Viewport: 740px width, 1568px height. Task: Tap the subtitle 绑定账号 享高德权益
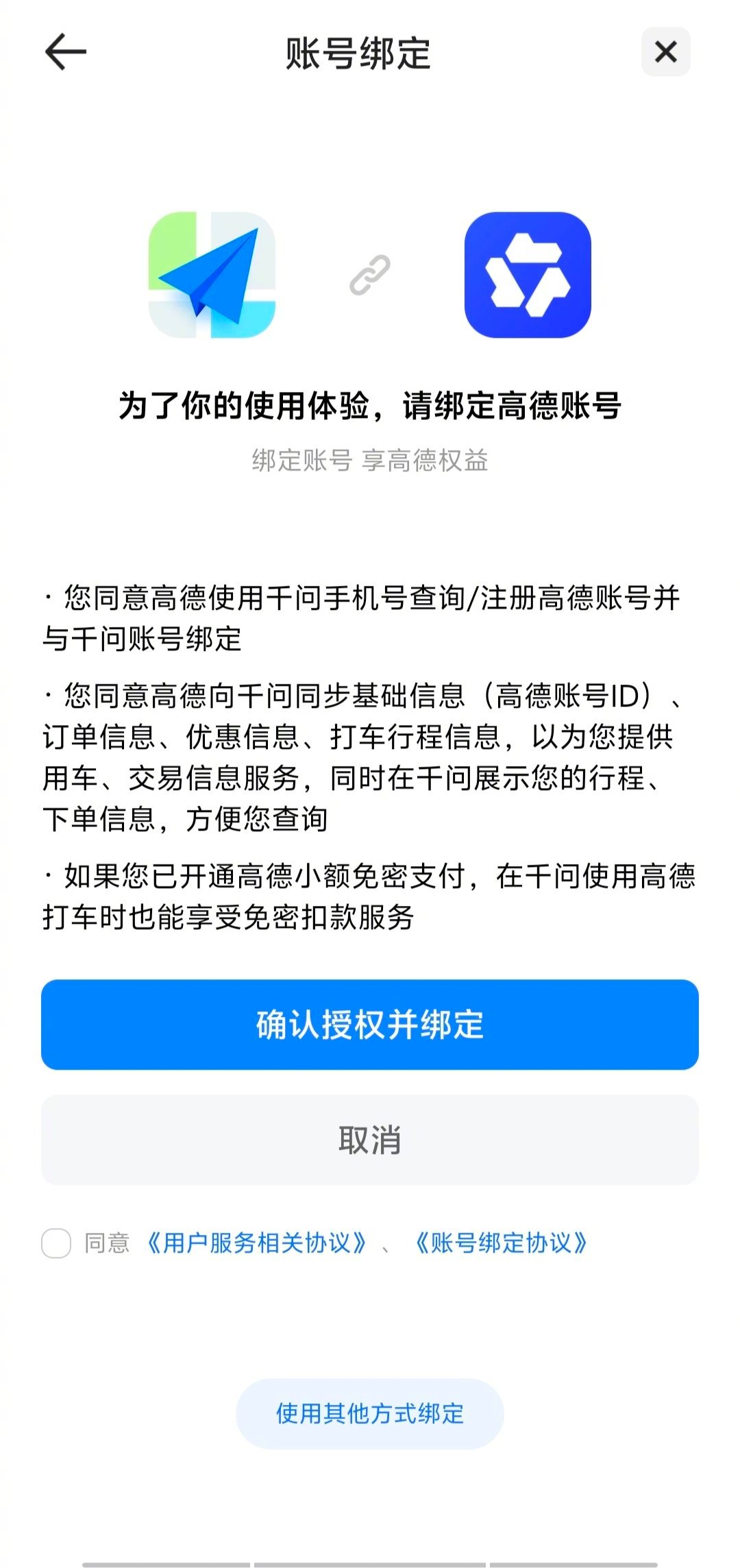(369, 461)
